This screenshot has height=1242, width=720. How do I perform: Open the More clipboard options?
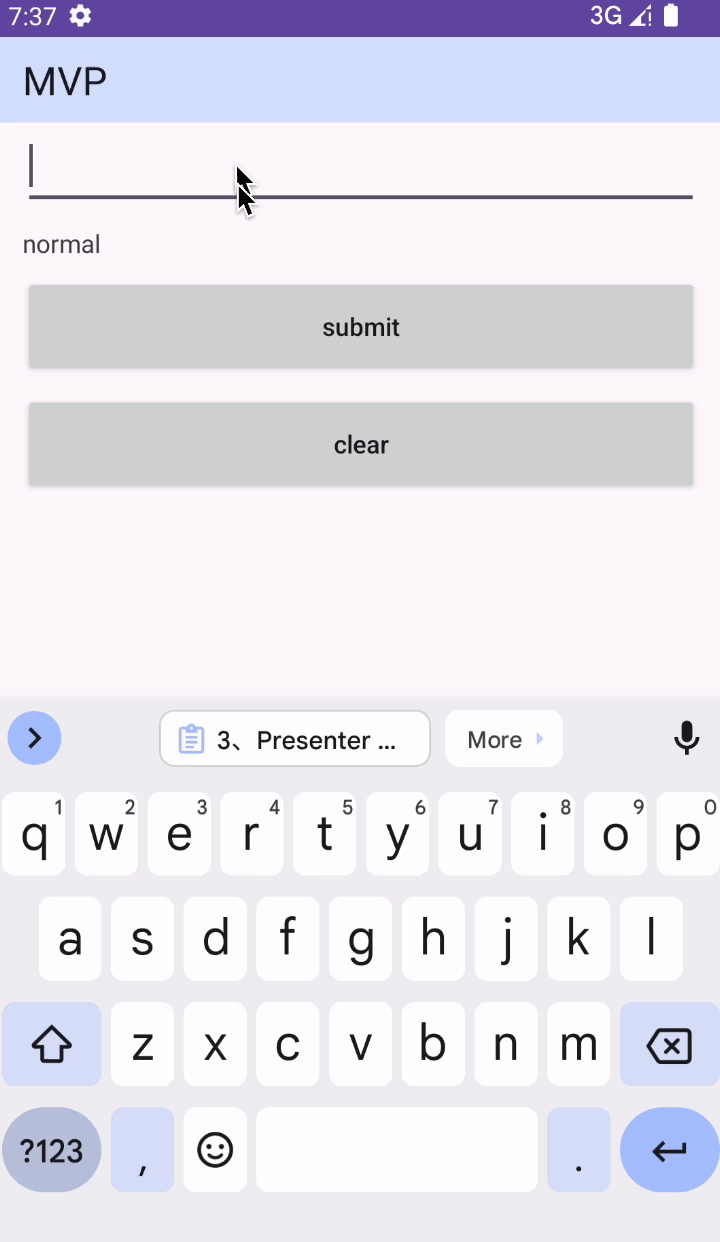pyautogui.click(x=504, y=739)
